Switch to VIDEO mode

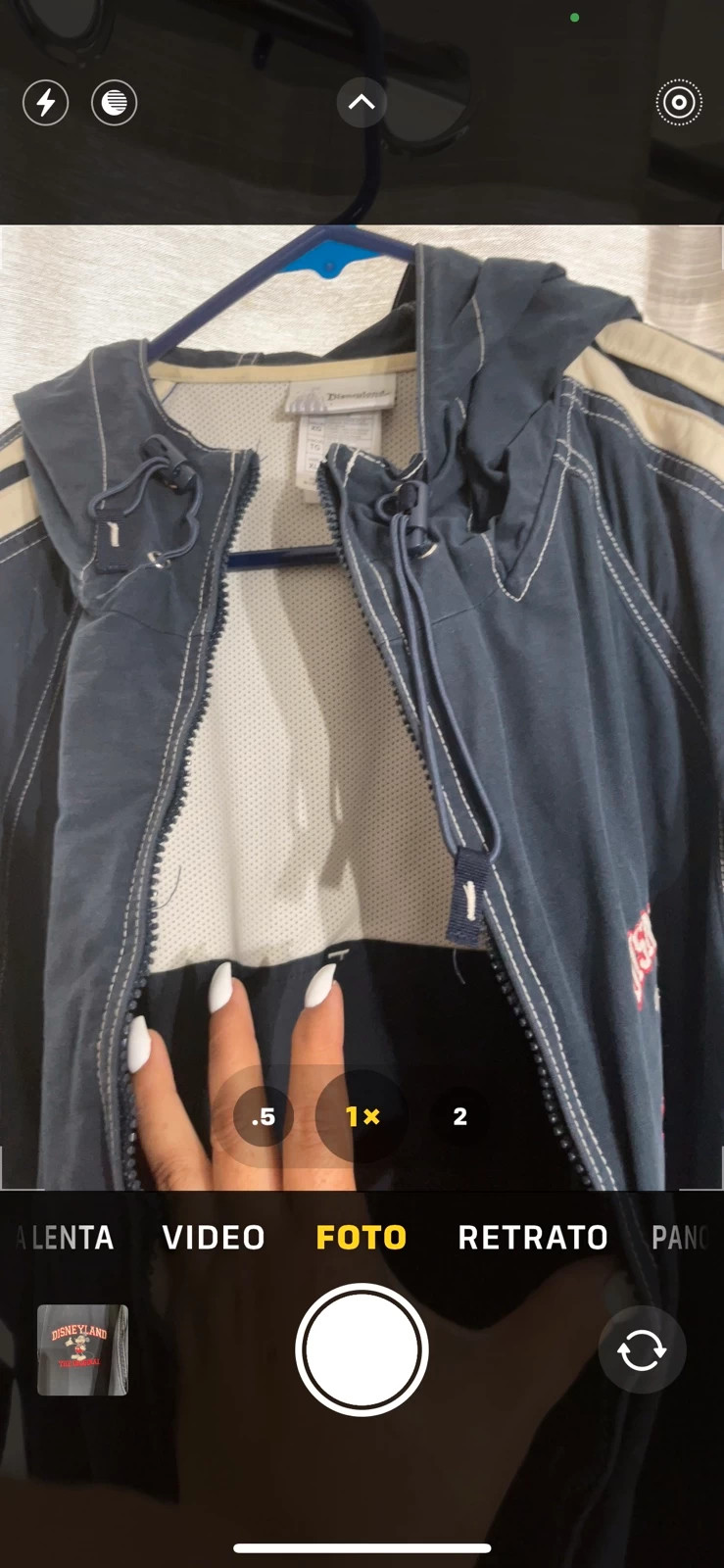pos(214,1238)
